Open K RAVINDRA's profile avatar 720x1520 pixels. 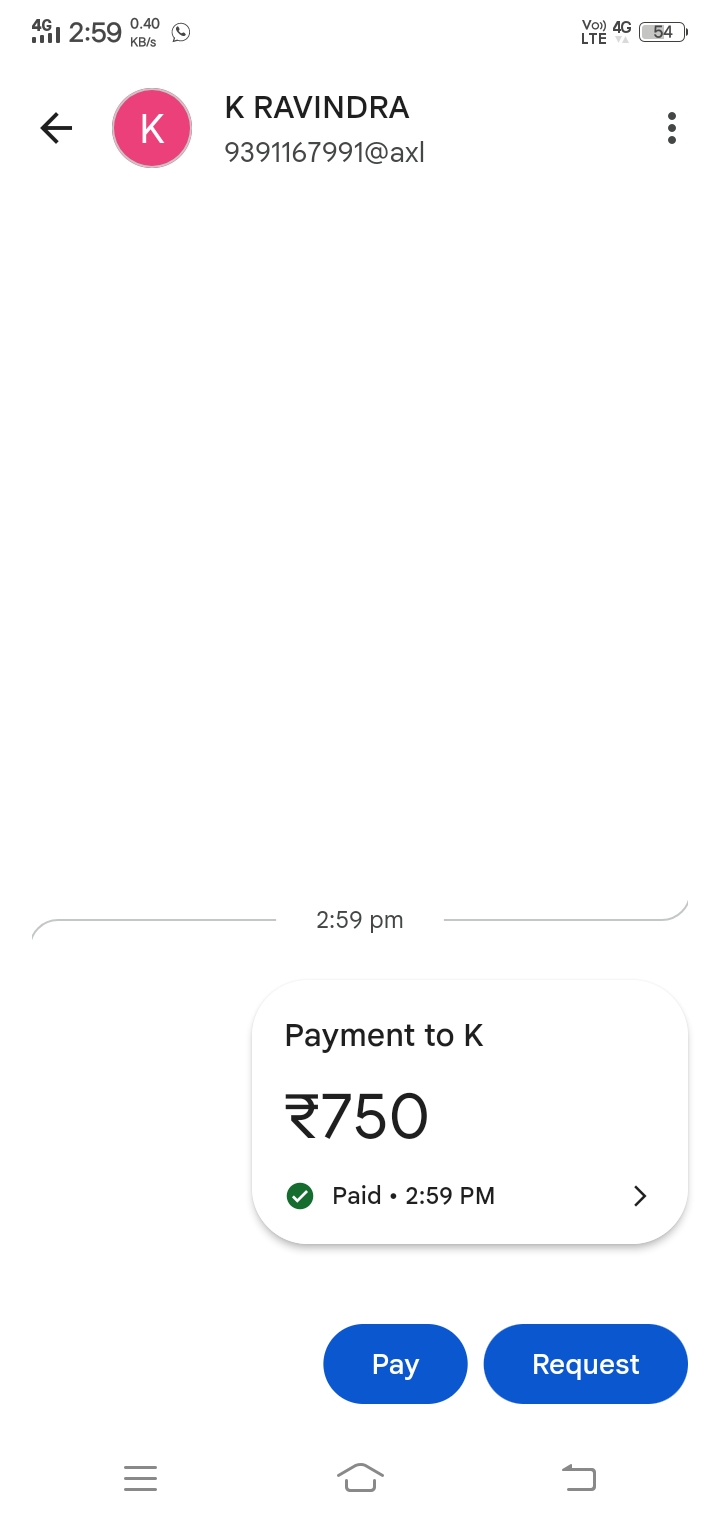[x=152, y=128]
